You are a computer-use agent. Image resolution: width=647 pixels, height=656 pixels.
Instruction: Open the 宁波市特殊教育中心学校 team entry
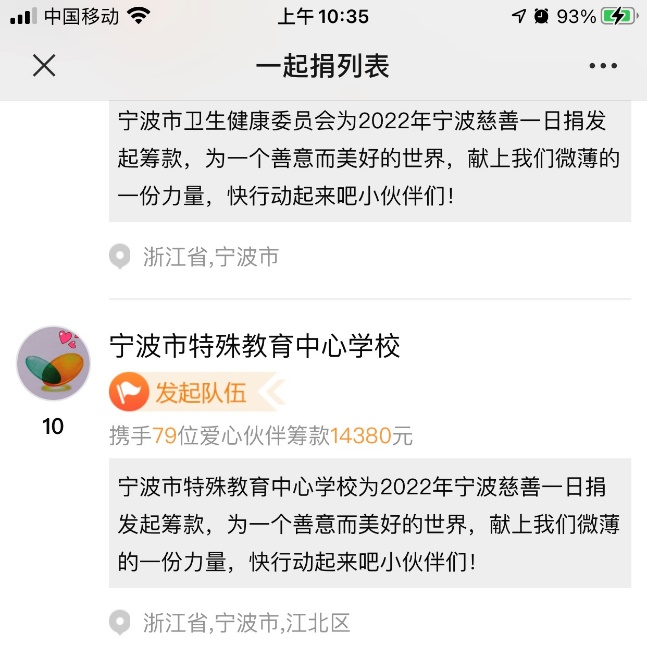[x=255, y=347]
